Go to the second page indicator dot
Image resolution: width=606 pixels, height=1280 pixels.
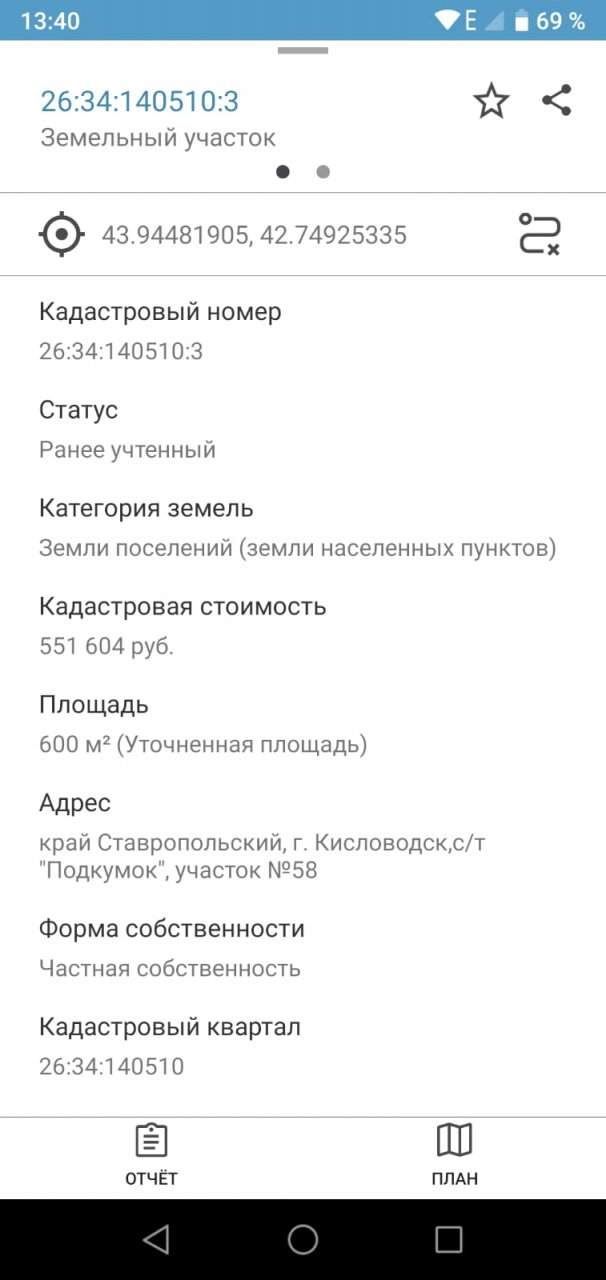323,172
